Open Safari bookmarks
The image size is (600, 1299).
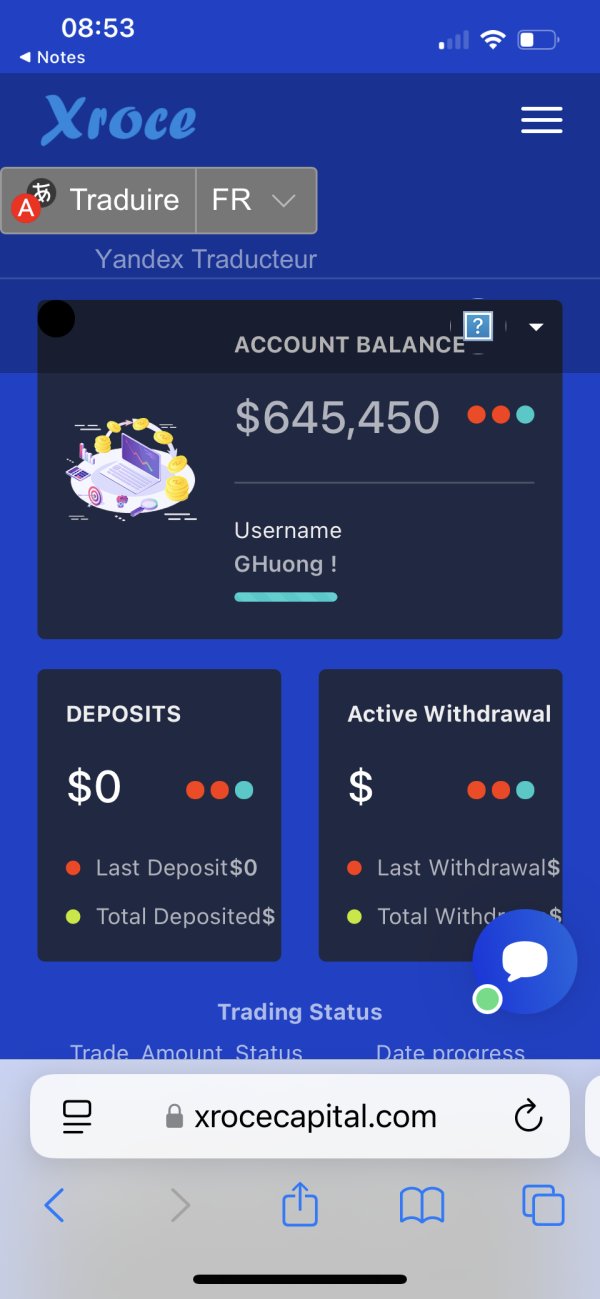click(421, 1206)
